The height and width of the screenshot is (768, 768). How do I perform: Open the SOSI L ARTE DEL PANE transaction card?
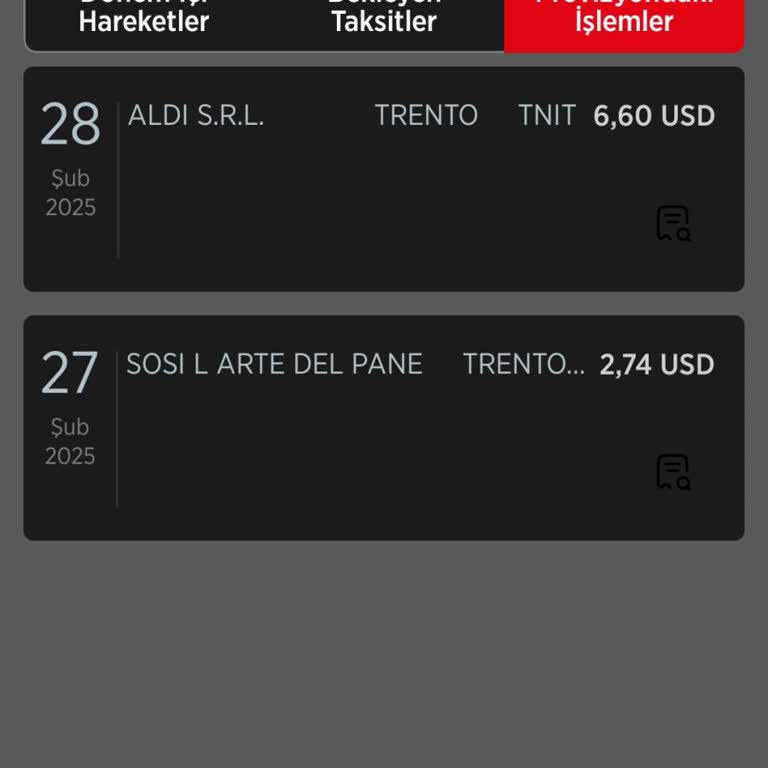point(384,428)
